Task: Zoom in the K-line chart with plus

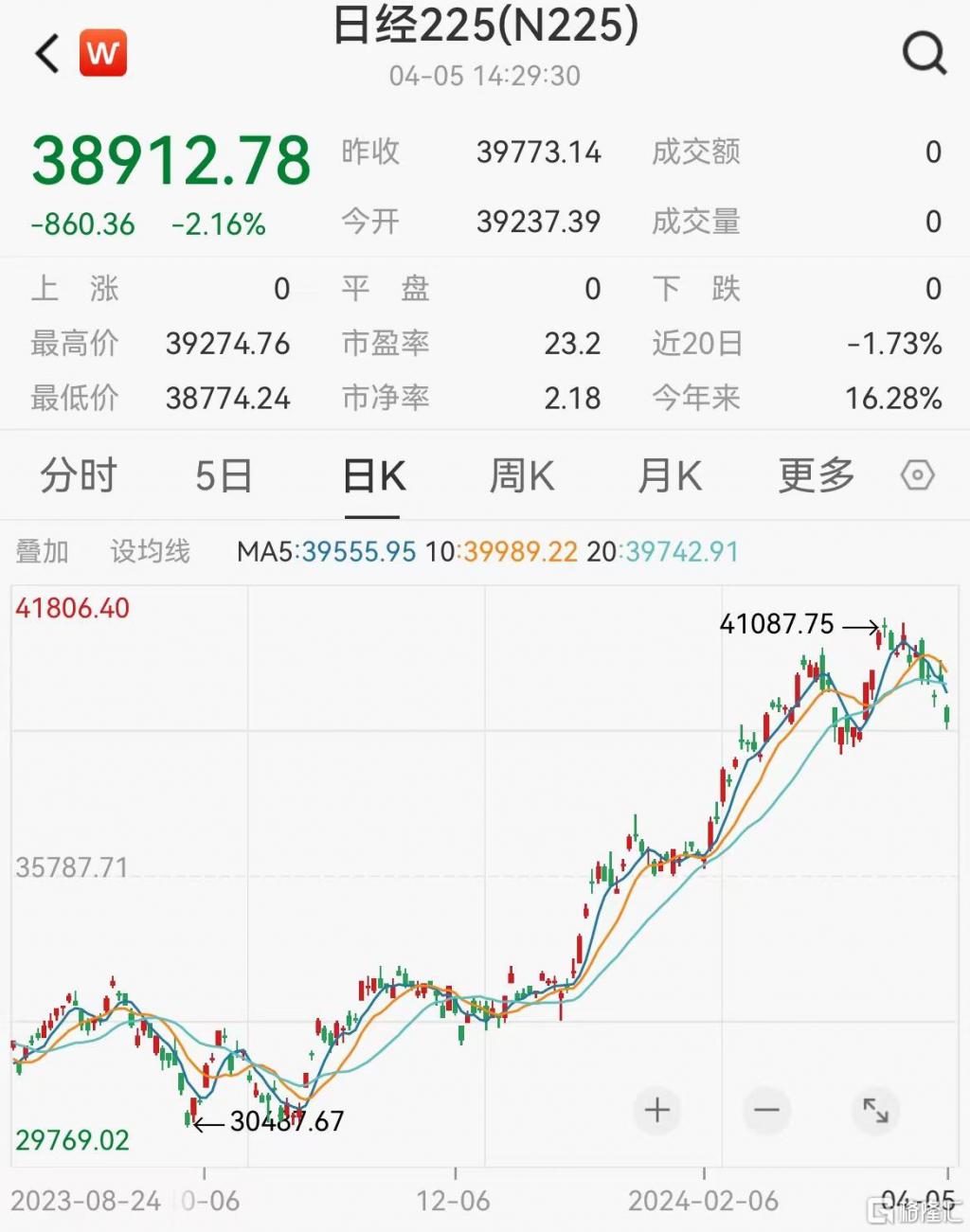Action: 656,1110
